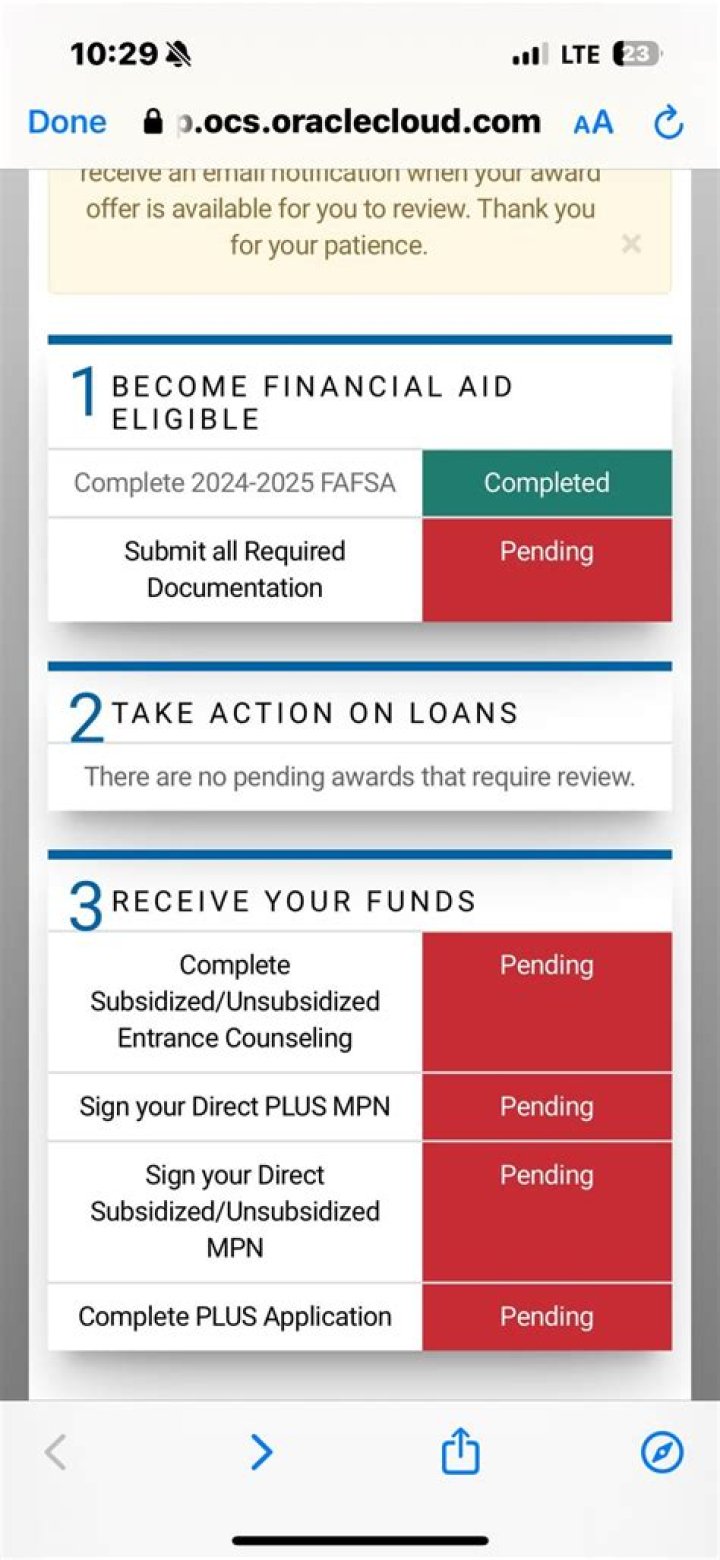Tap the grayed-out back arrow icon
Image resolution: width=720 pixels, height=1560 pixels.
(57, 1452)
